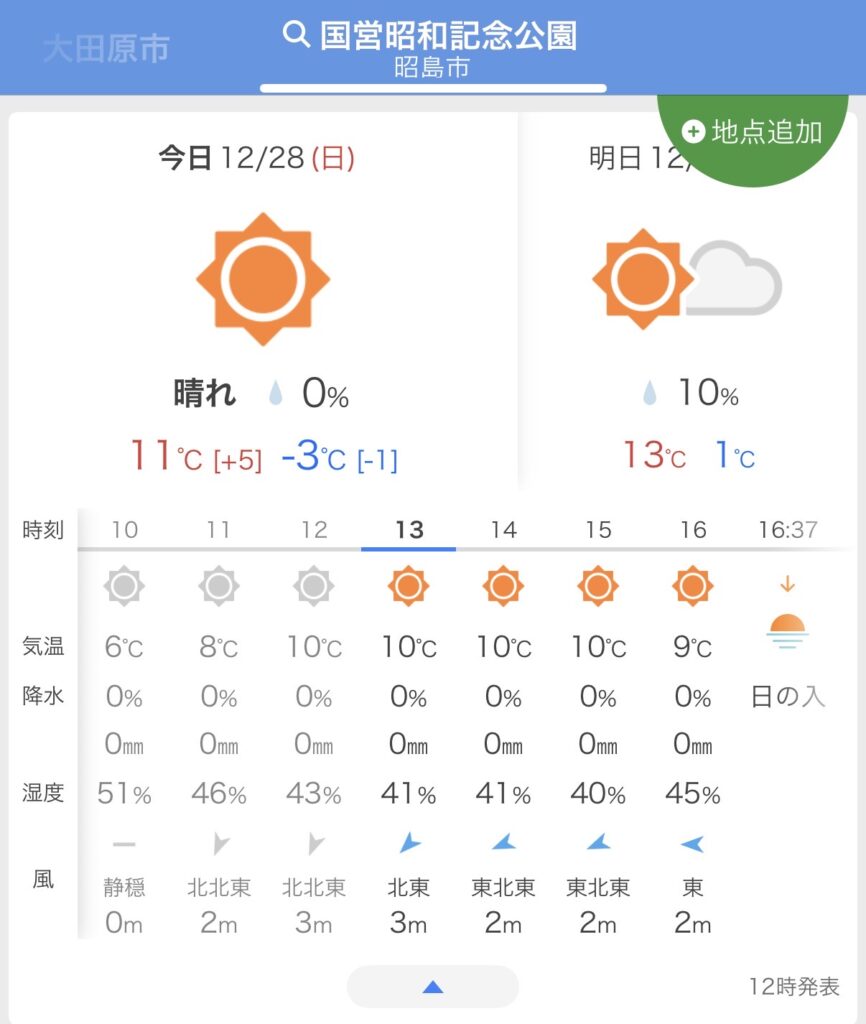The image size is (866, 1024).
Task: Open today's 12/28 forecast card
Action: pyautogui.click(x=262, y=300)
